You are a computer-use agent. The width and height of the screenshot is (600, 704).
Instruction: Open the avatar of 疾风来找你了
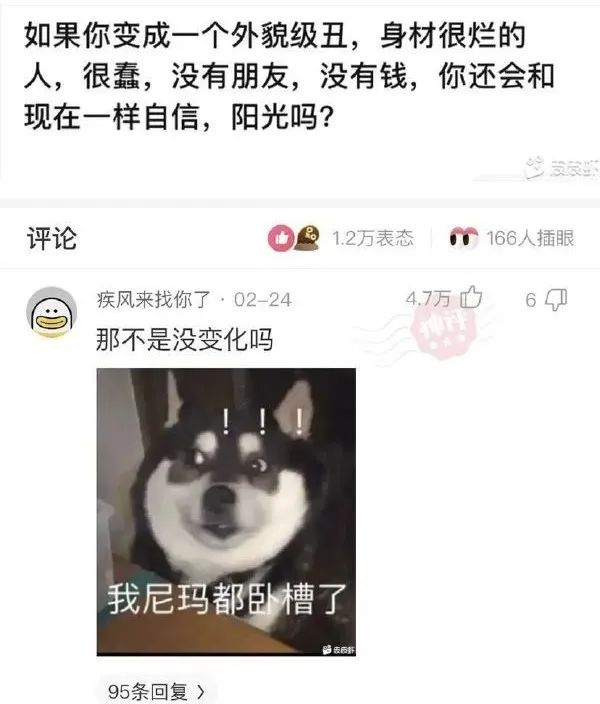[x=50, y=311]
